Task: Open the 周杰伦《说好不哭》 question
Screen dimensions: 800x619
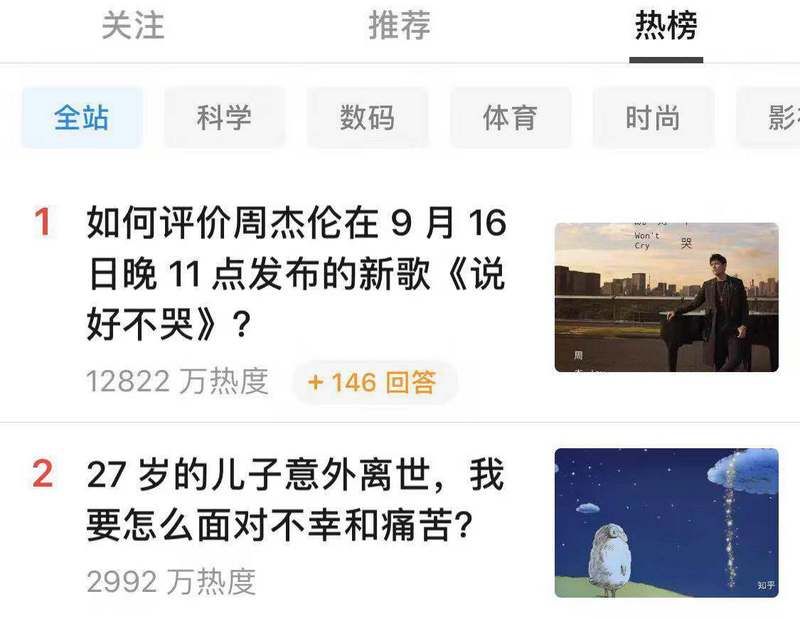Action: tap(296, 273)
